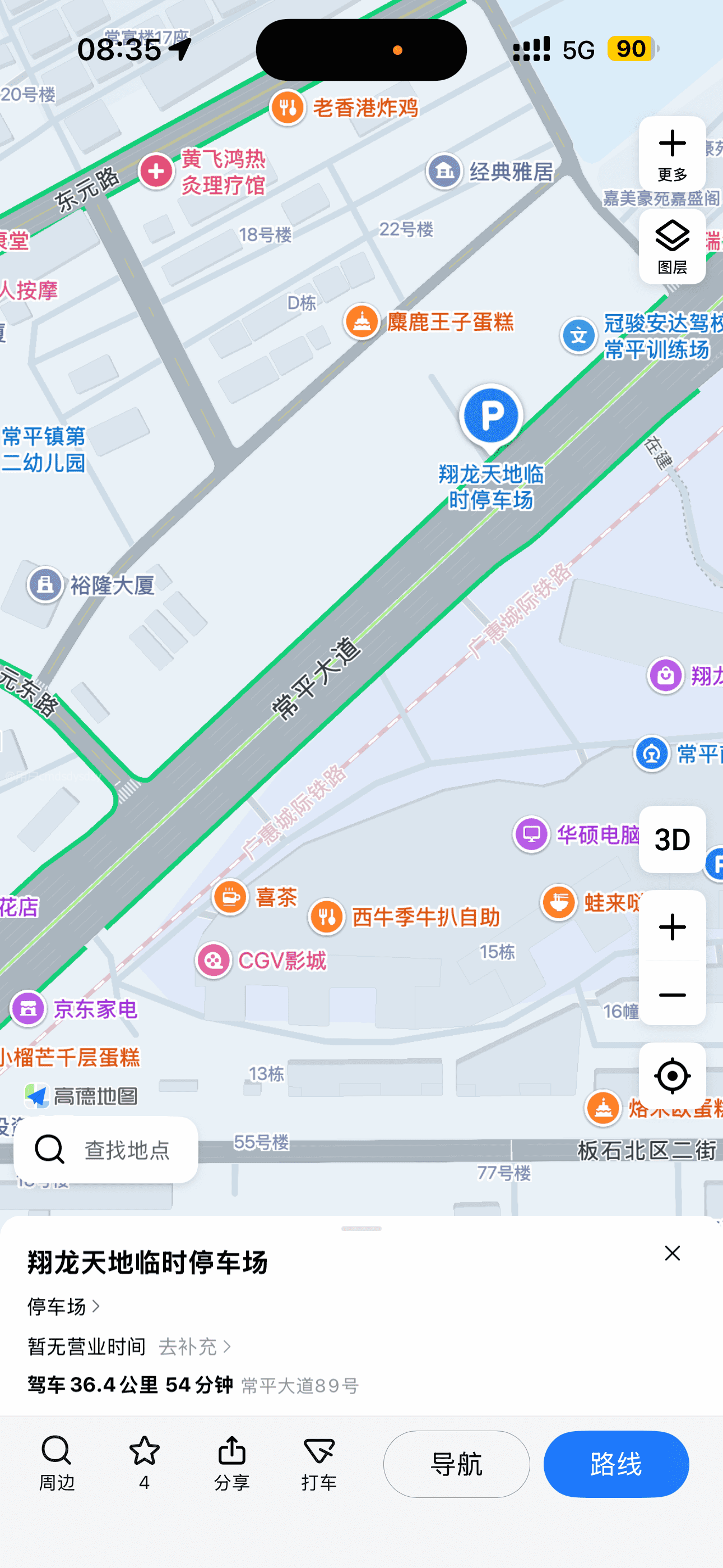Zoom out of the map
Image resolution: width=723 pixels, height=1568 pixels.
pyautogui.click(x=672, y=995)
